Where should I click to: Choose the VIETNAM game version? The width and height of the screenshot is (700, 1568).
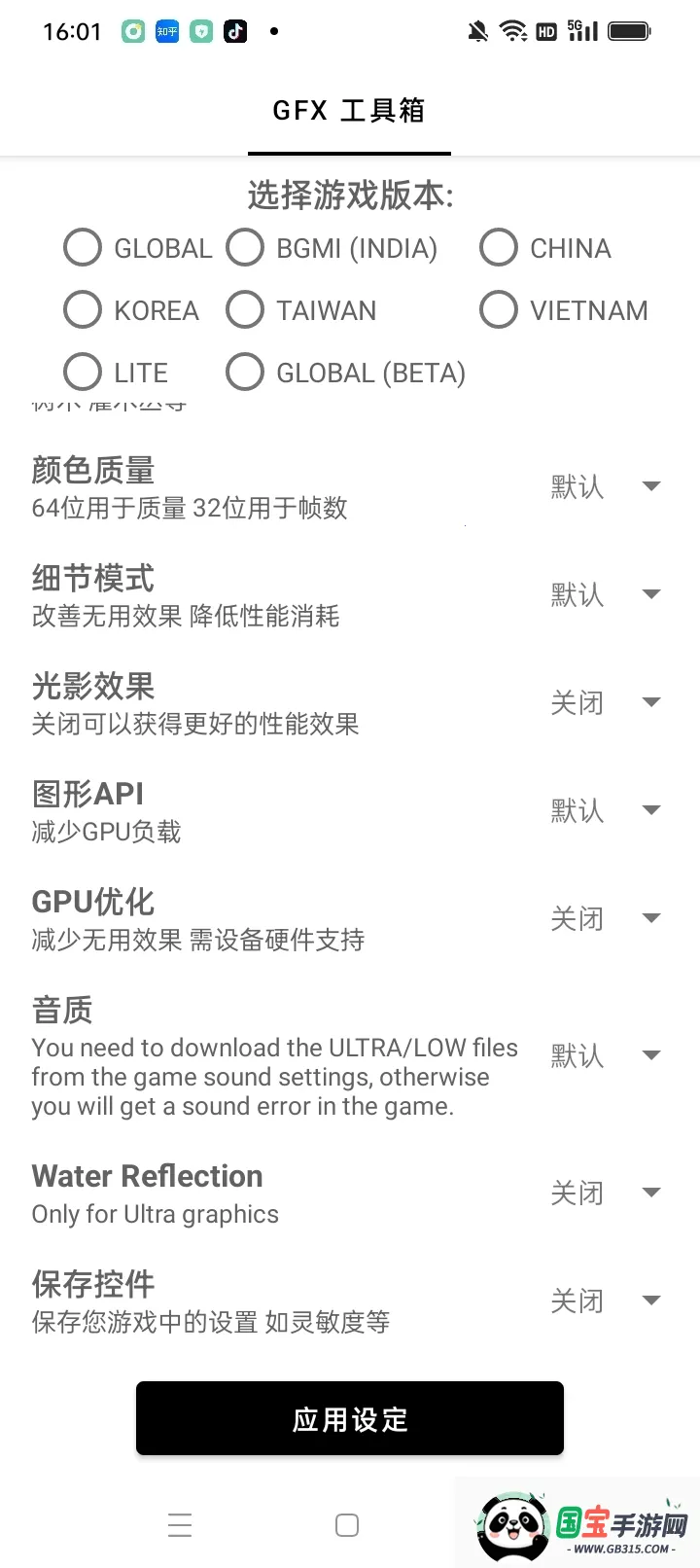click(499, 309)
